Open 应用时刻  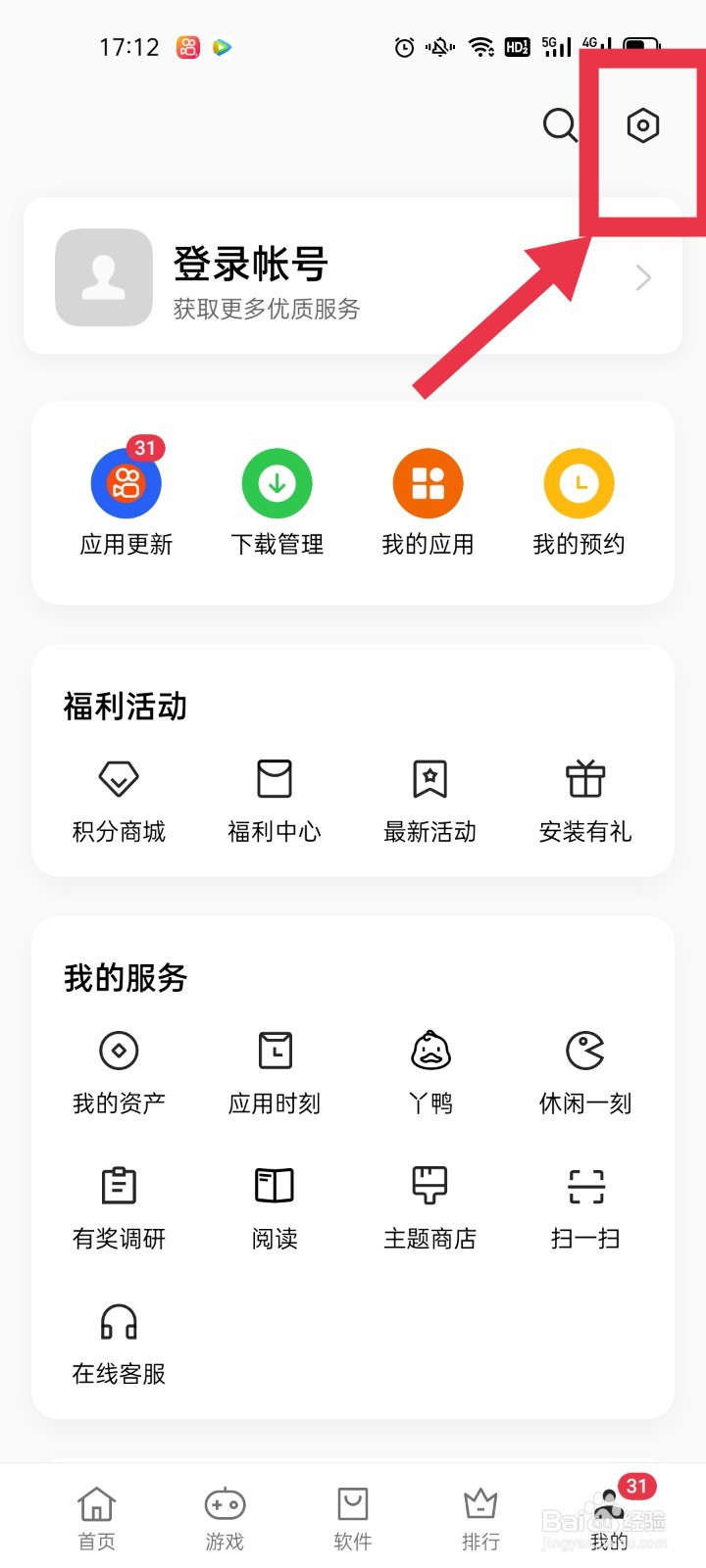(x=275, y=1073)
